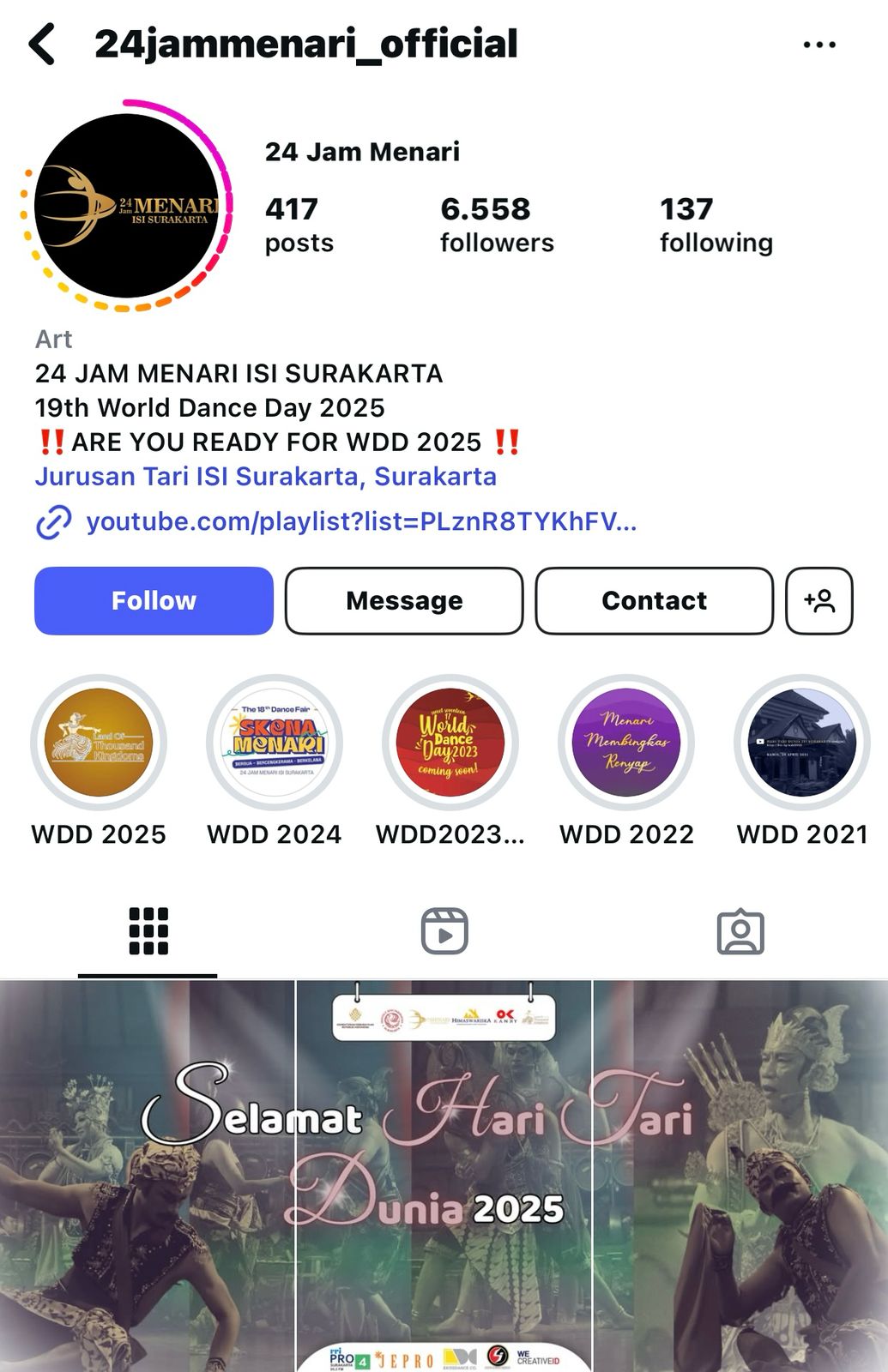Open the 137 following list
888x1372 pixels.
tap(716, 225)
